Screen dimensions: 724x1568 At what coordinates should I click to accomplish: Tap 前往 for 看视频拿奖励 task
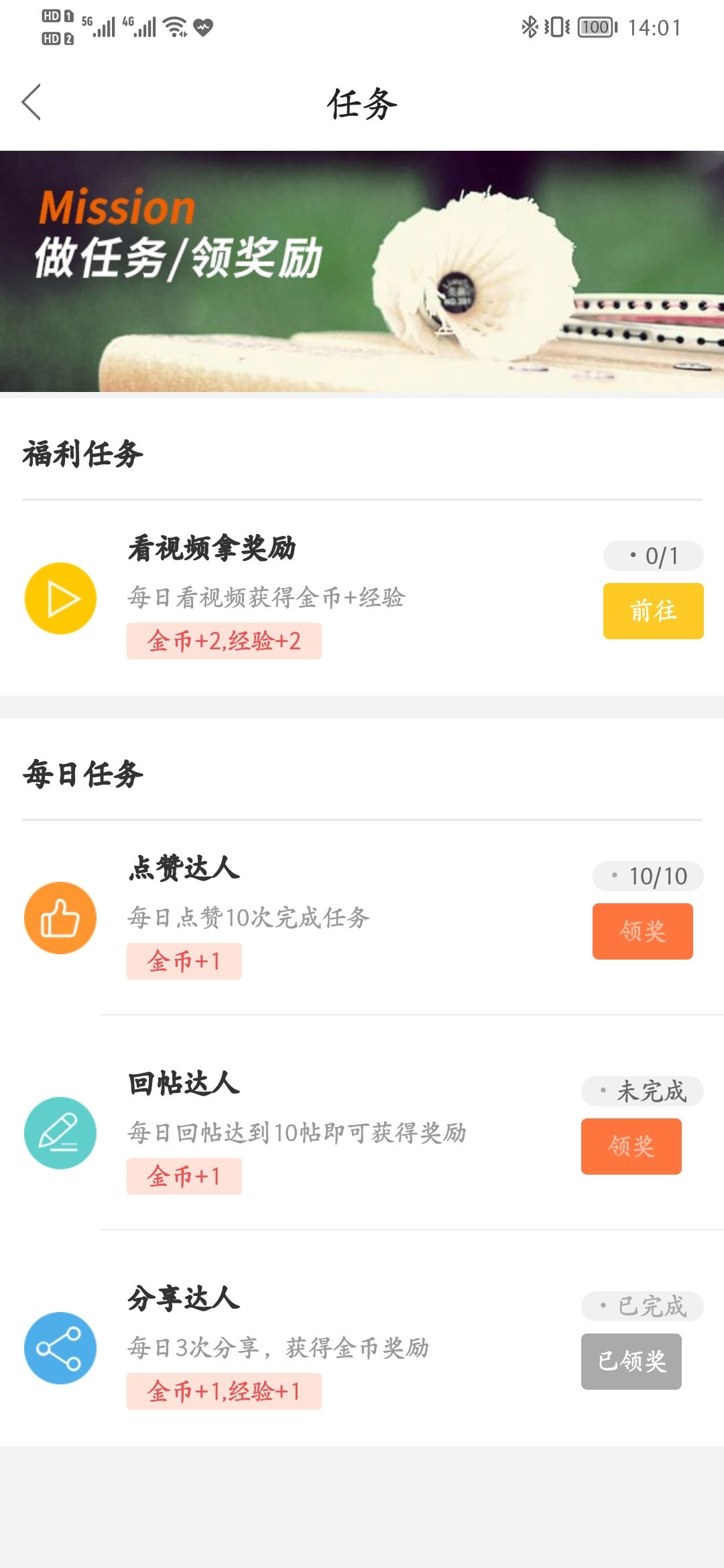point(653,610)
